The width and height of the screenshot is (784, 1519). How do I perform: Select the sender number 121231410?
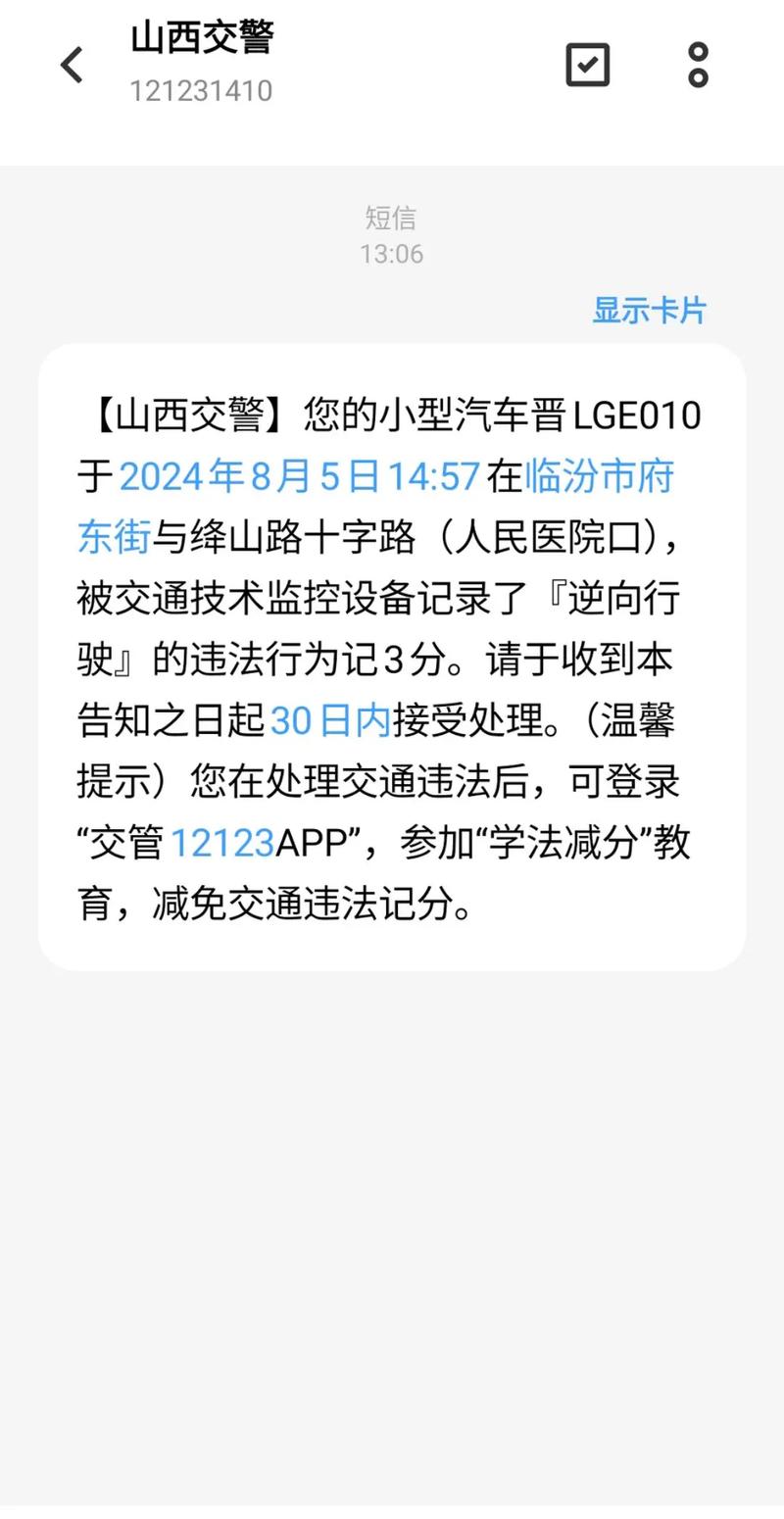pyautogui.click(x=203, y=91)
